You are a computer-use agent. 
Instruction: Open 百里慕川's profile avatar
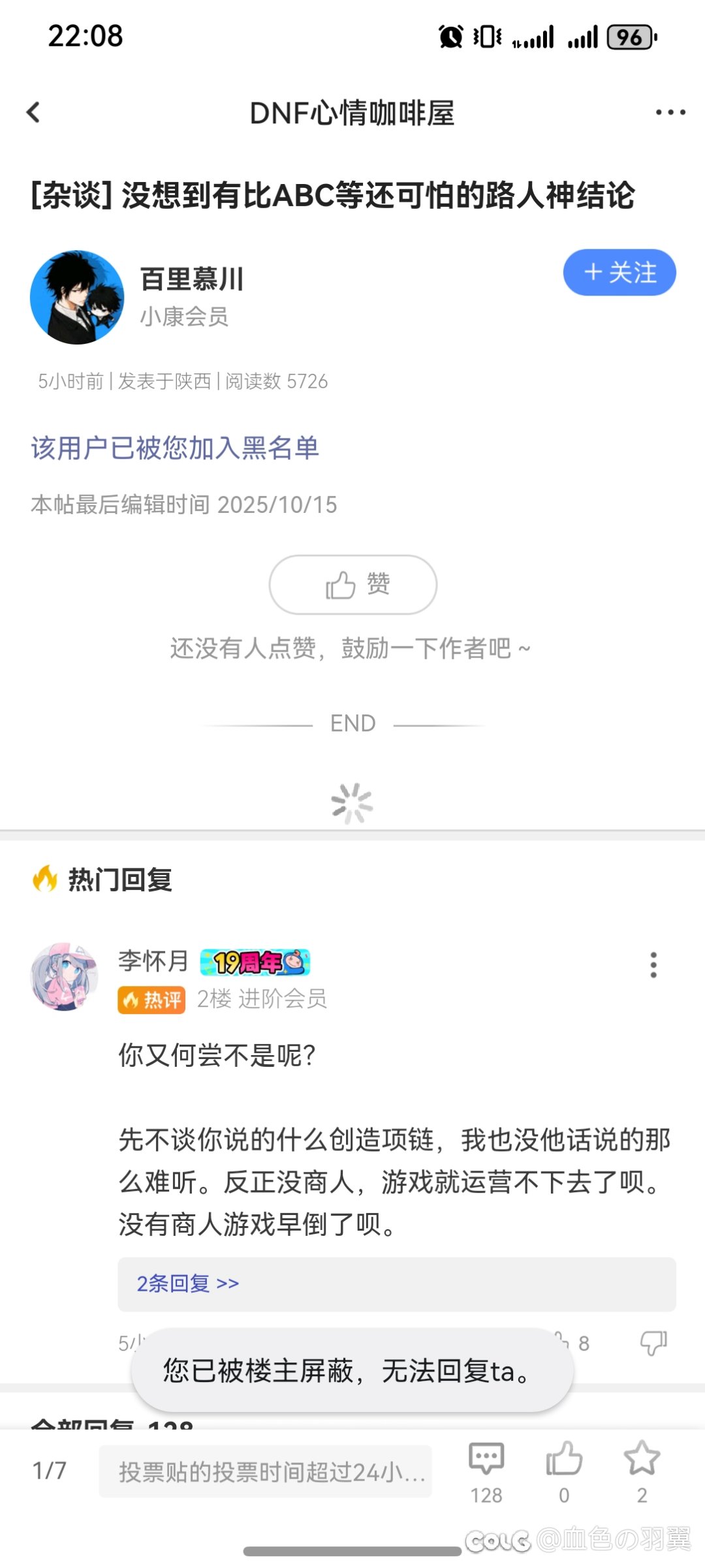77,298
